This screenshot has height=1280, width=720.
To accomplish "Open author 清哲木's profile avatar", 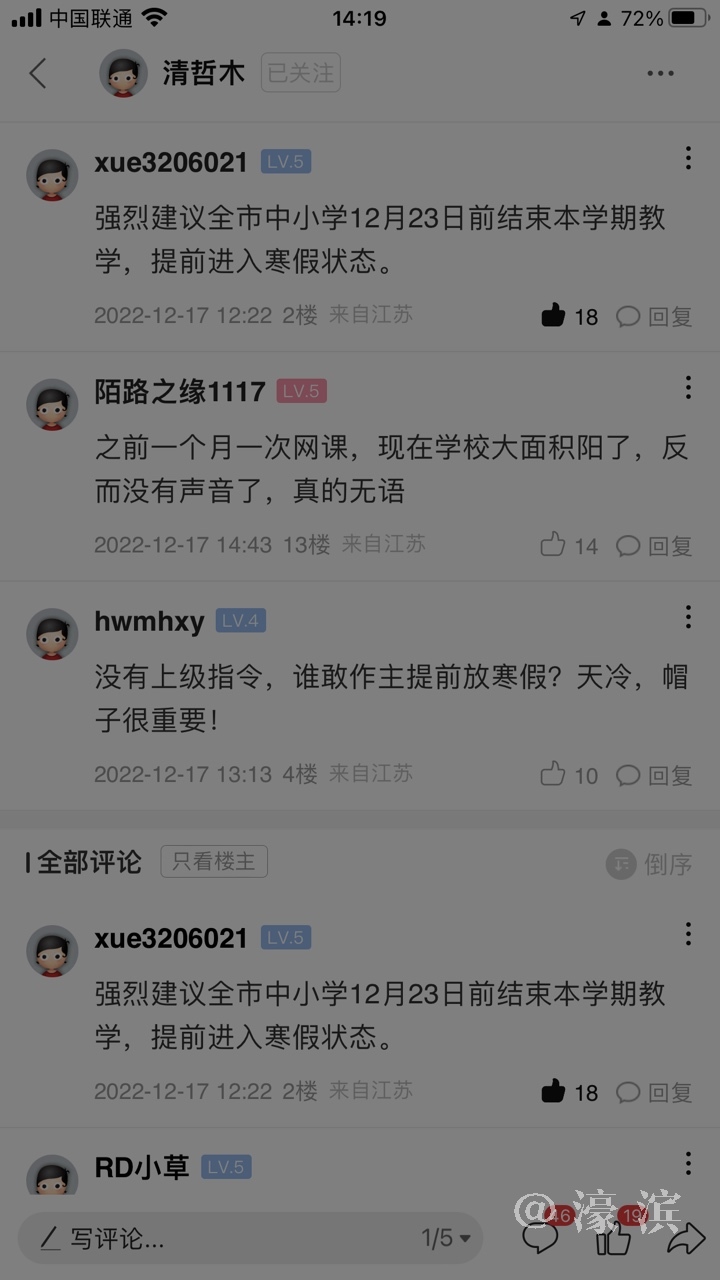I will pos(124,73).
